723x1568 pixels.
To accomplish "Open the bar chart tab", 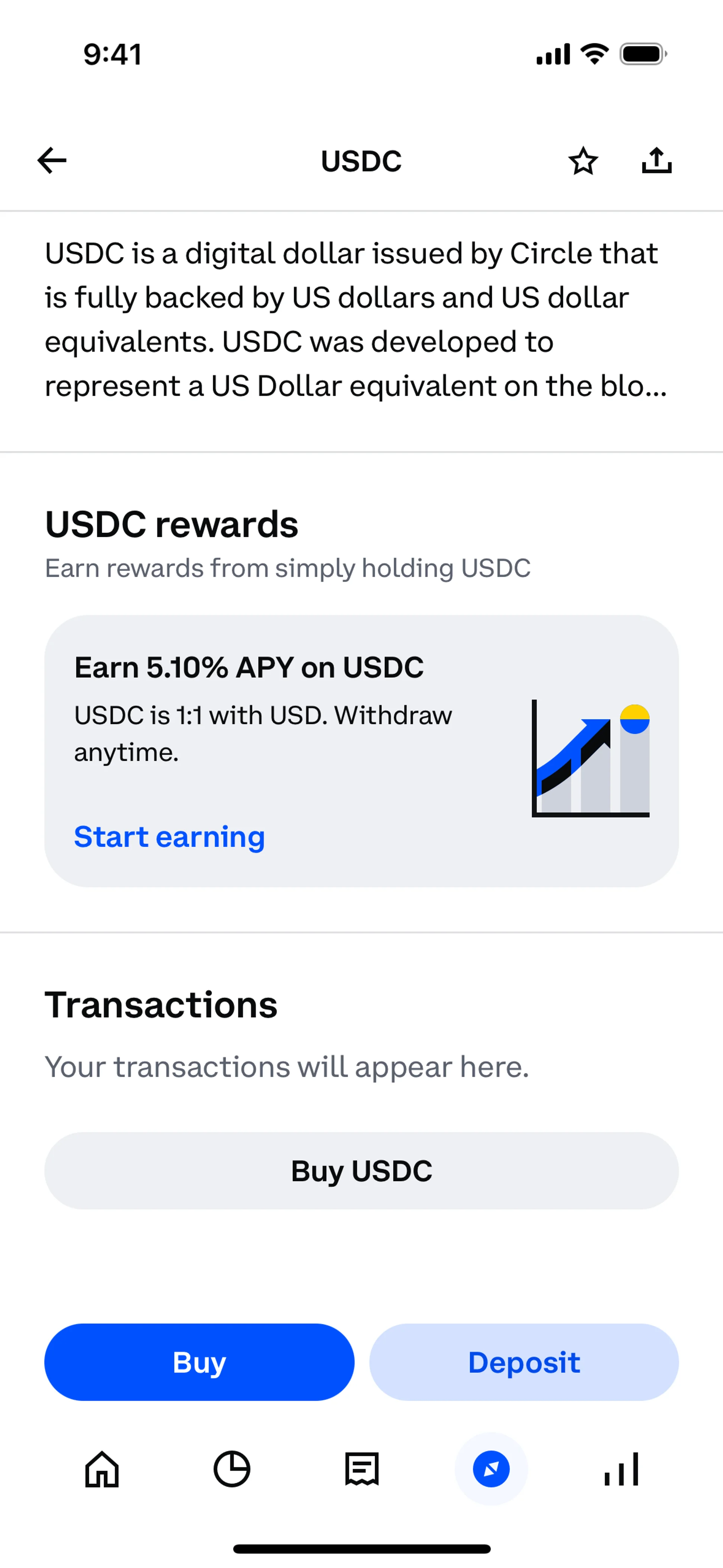I will (x=621, y=1469).
